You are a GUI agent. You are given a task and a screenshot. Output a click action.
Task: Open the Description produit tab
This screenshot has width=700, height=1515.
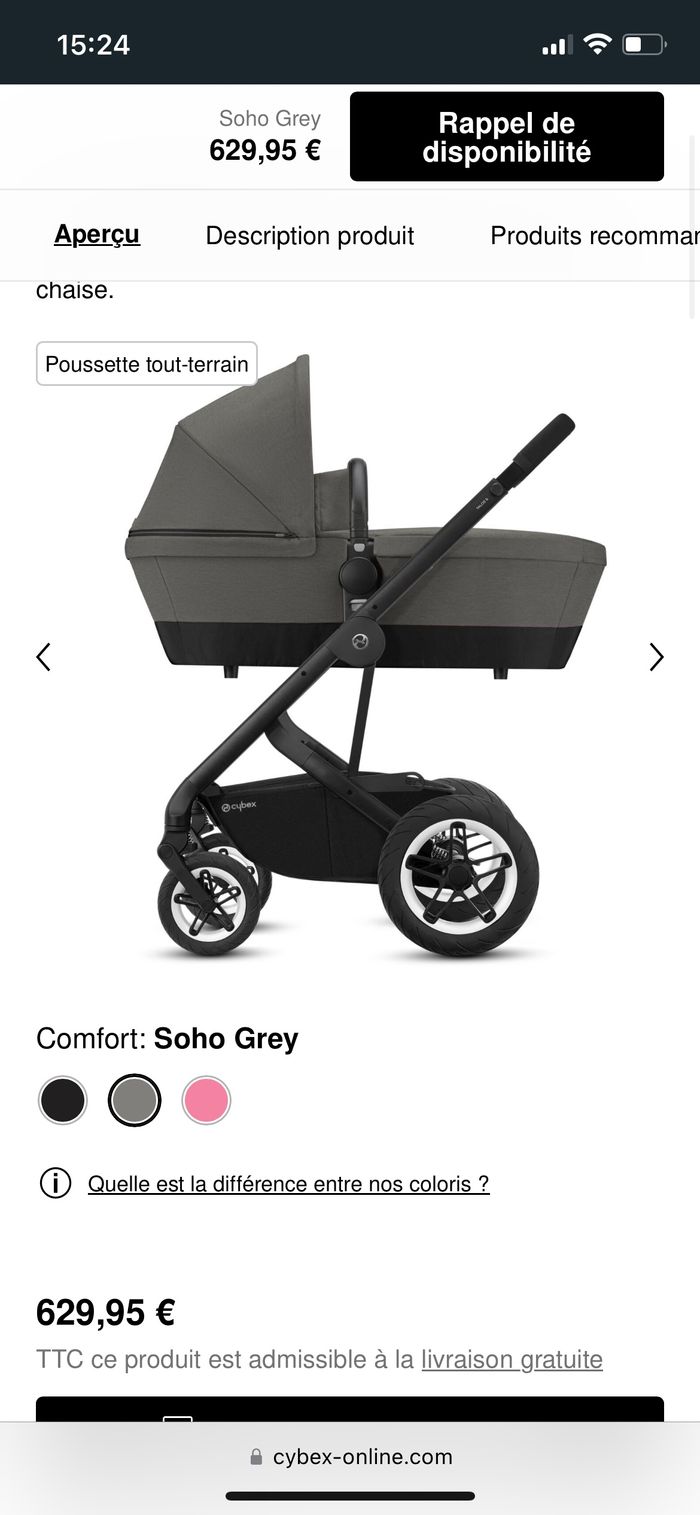point(310,236)
